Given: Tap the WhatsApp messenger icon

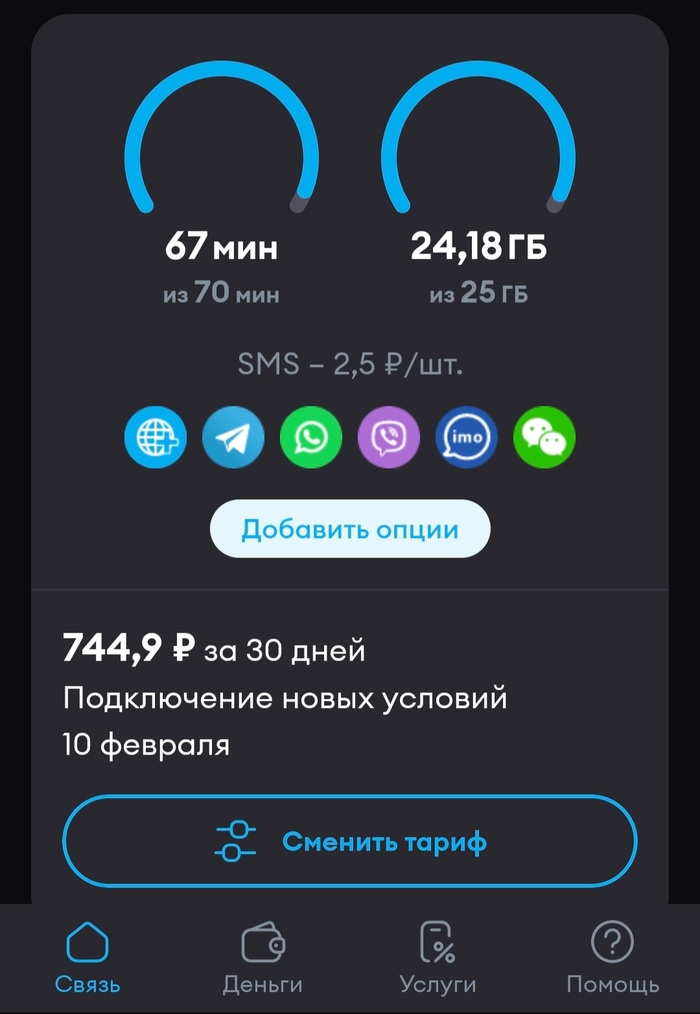Looking at the screenshot, I should (311, 437).
